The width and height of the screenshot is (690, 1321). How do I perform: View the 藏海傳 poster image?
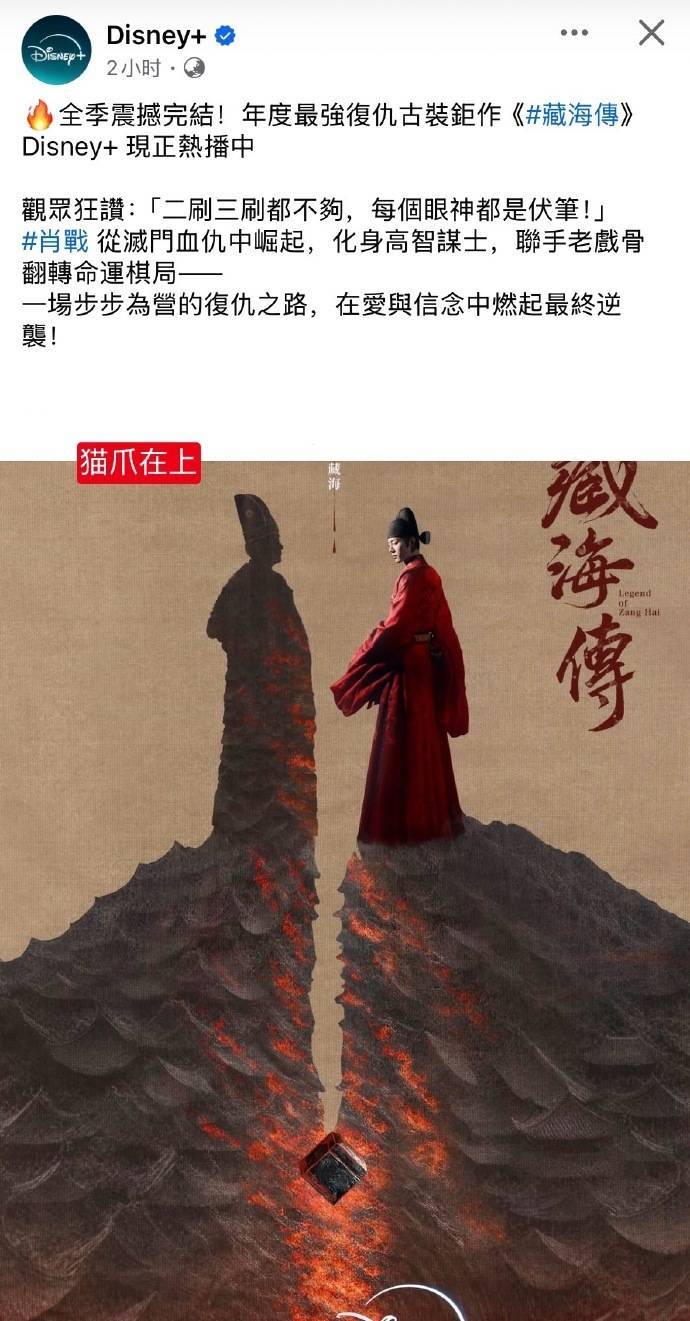tap(345, 890)
